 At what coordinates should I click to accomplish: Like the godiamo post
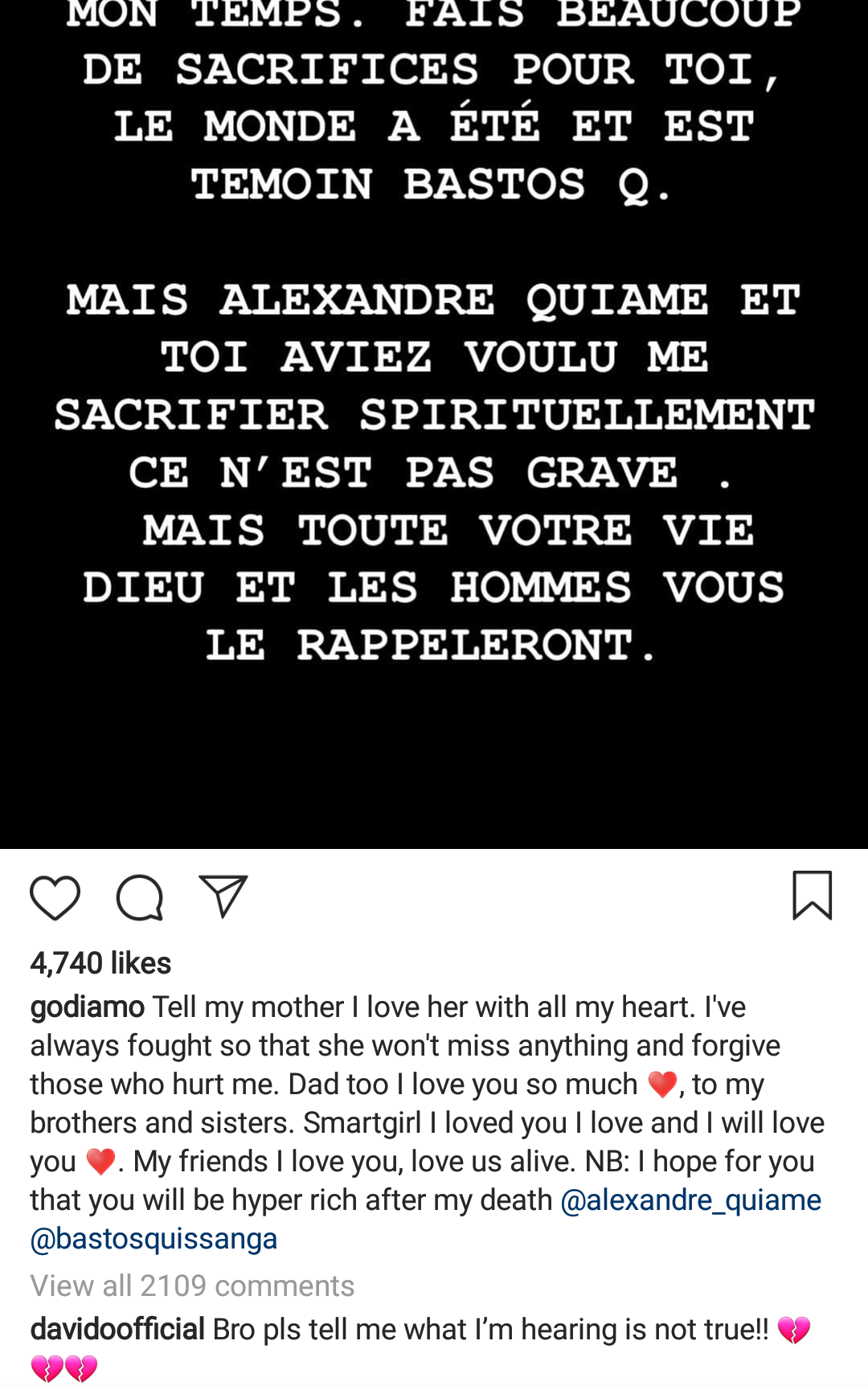(x=55, y=897)
